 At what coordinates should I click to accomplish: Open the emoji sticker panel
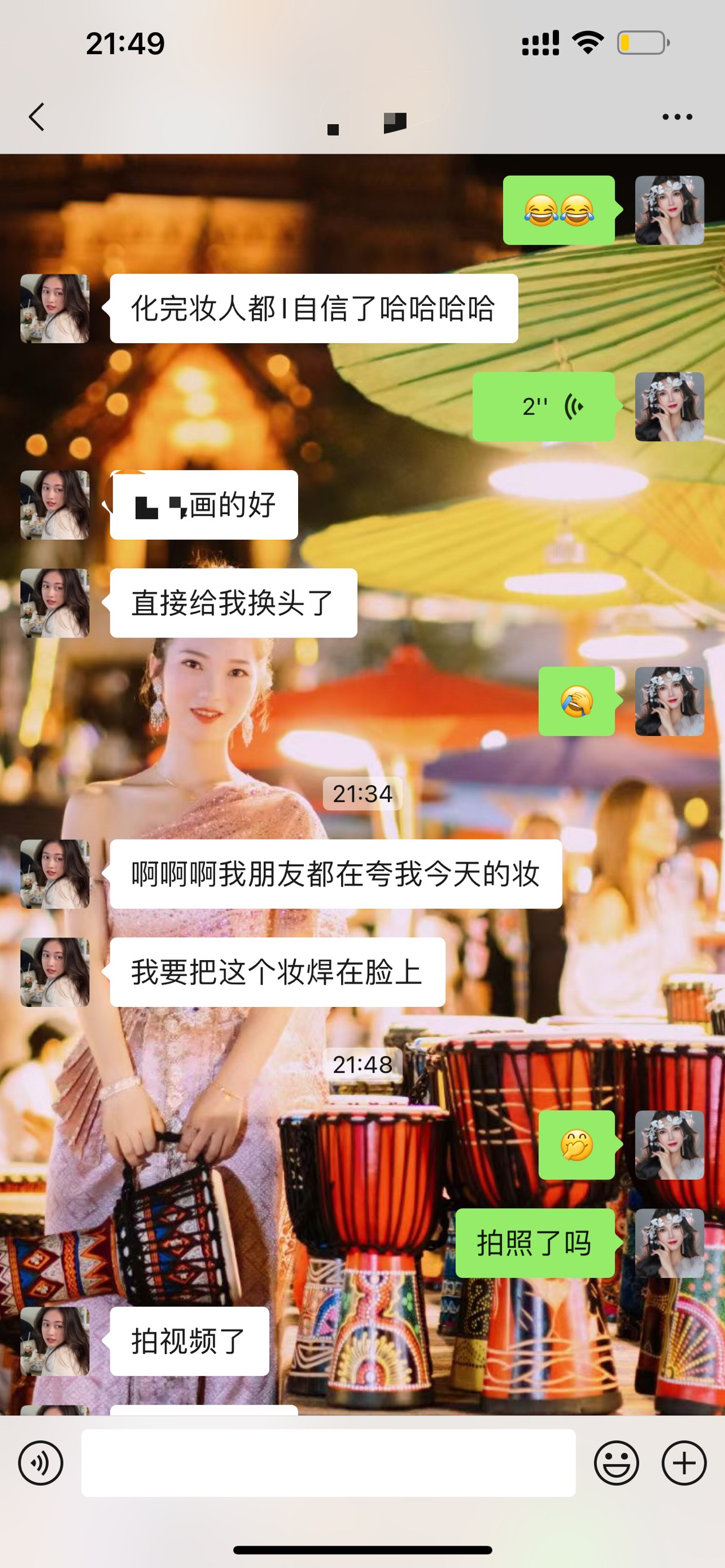[x=616, y=1463]
